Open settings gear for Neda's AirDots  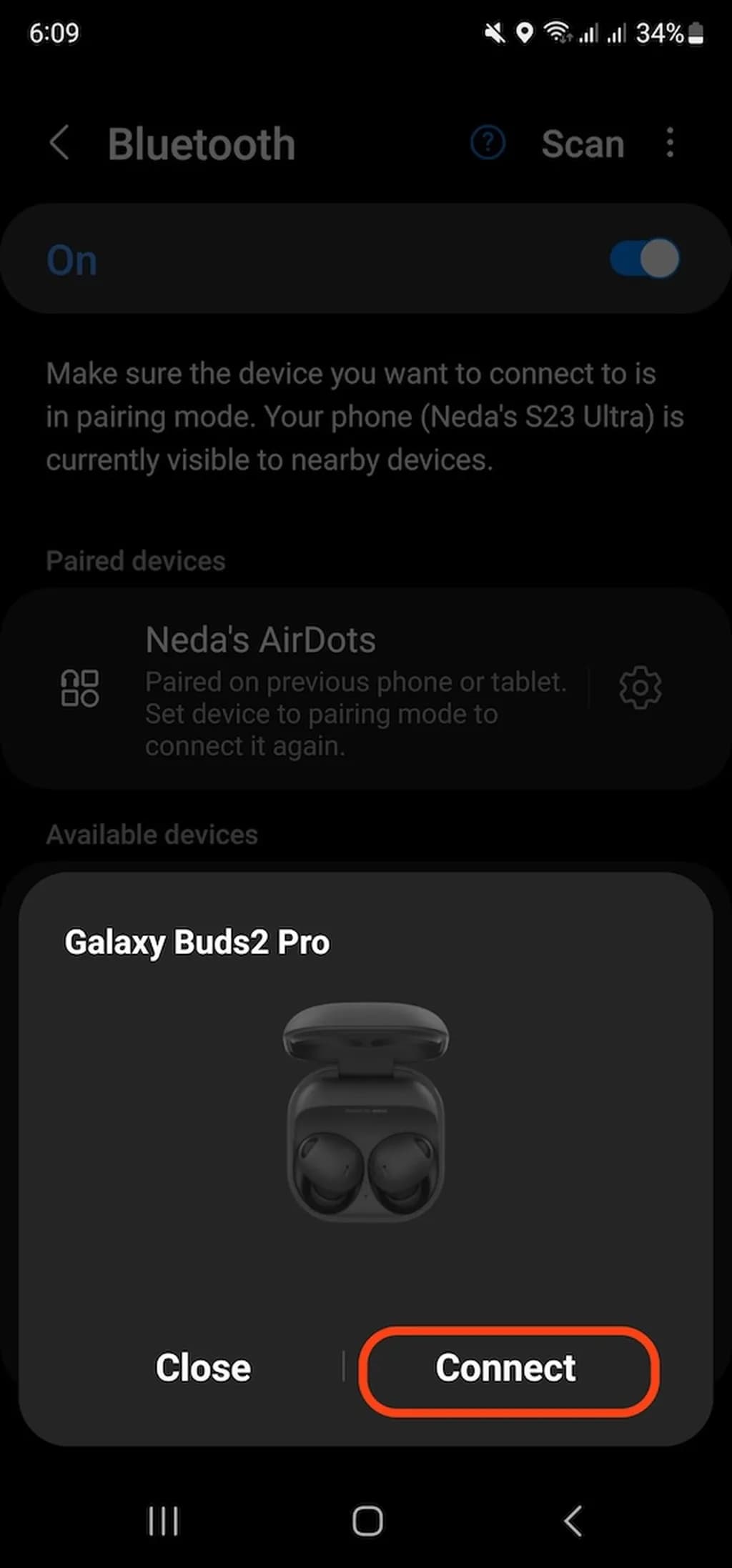pyautogui.click(x=640, y=688)
